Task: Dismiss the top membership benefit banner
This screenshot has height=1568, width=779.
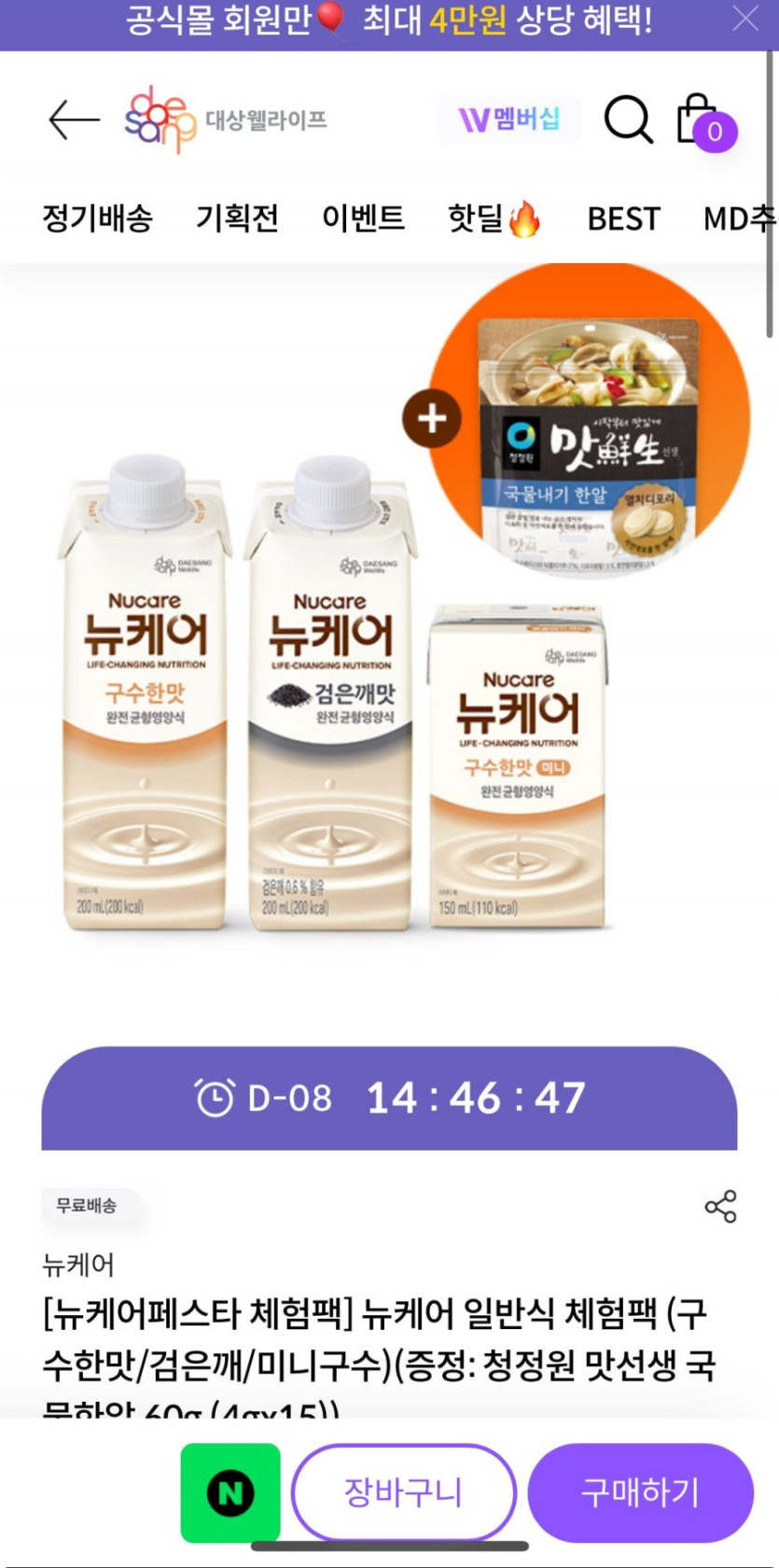Action: tap(745, 20)
